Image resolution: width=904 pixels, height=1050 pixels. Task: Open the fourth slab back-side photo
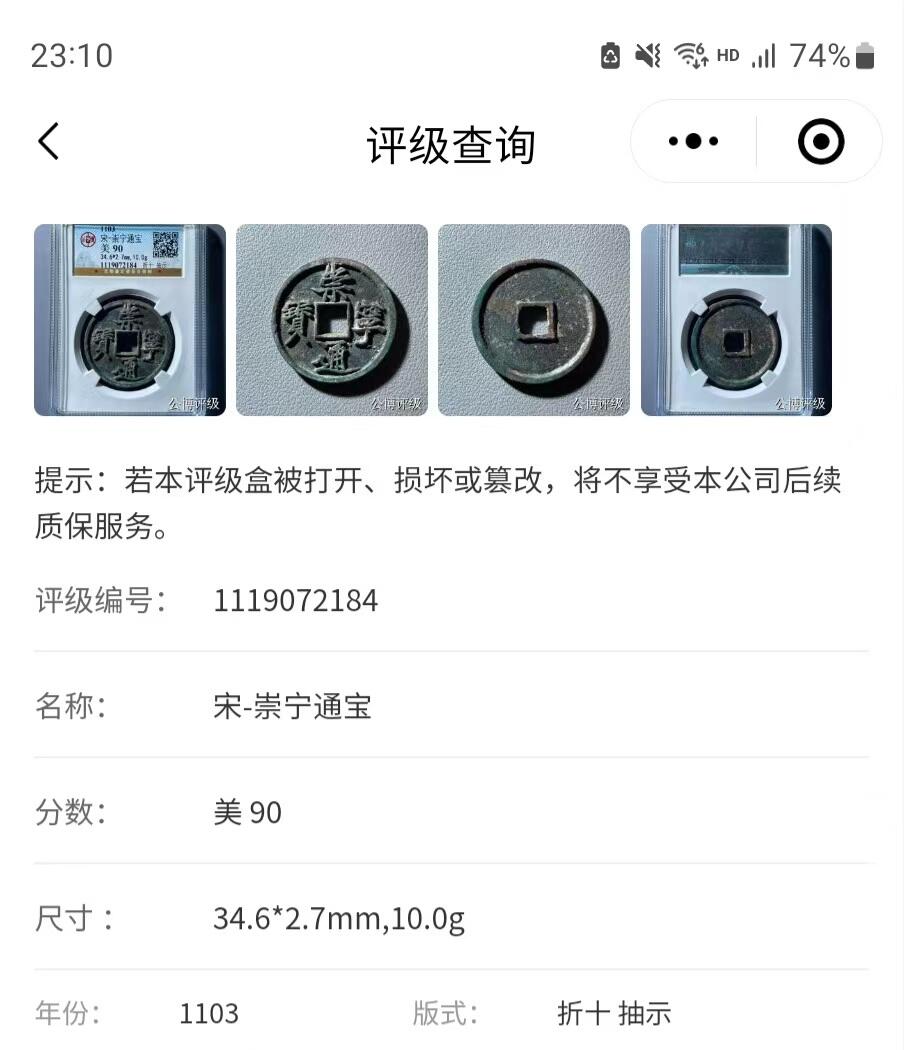(737, 320)
